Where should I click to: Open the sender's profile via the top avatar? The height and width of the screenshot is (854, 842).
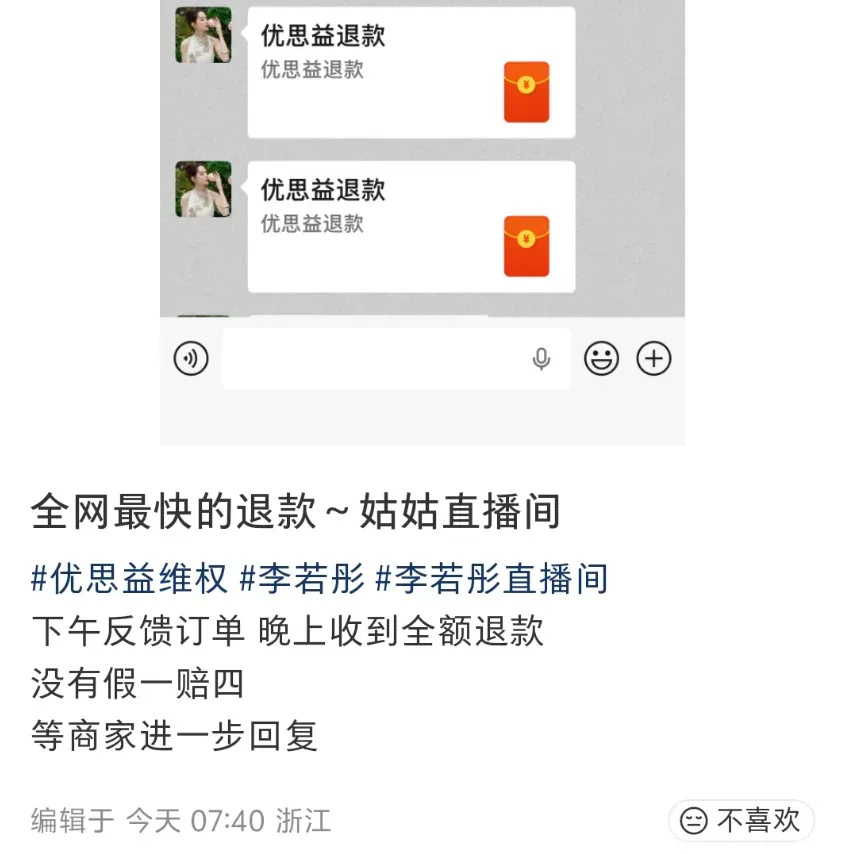(204, 34)
